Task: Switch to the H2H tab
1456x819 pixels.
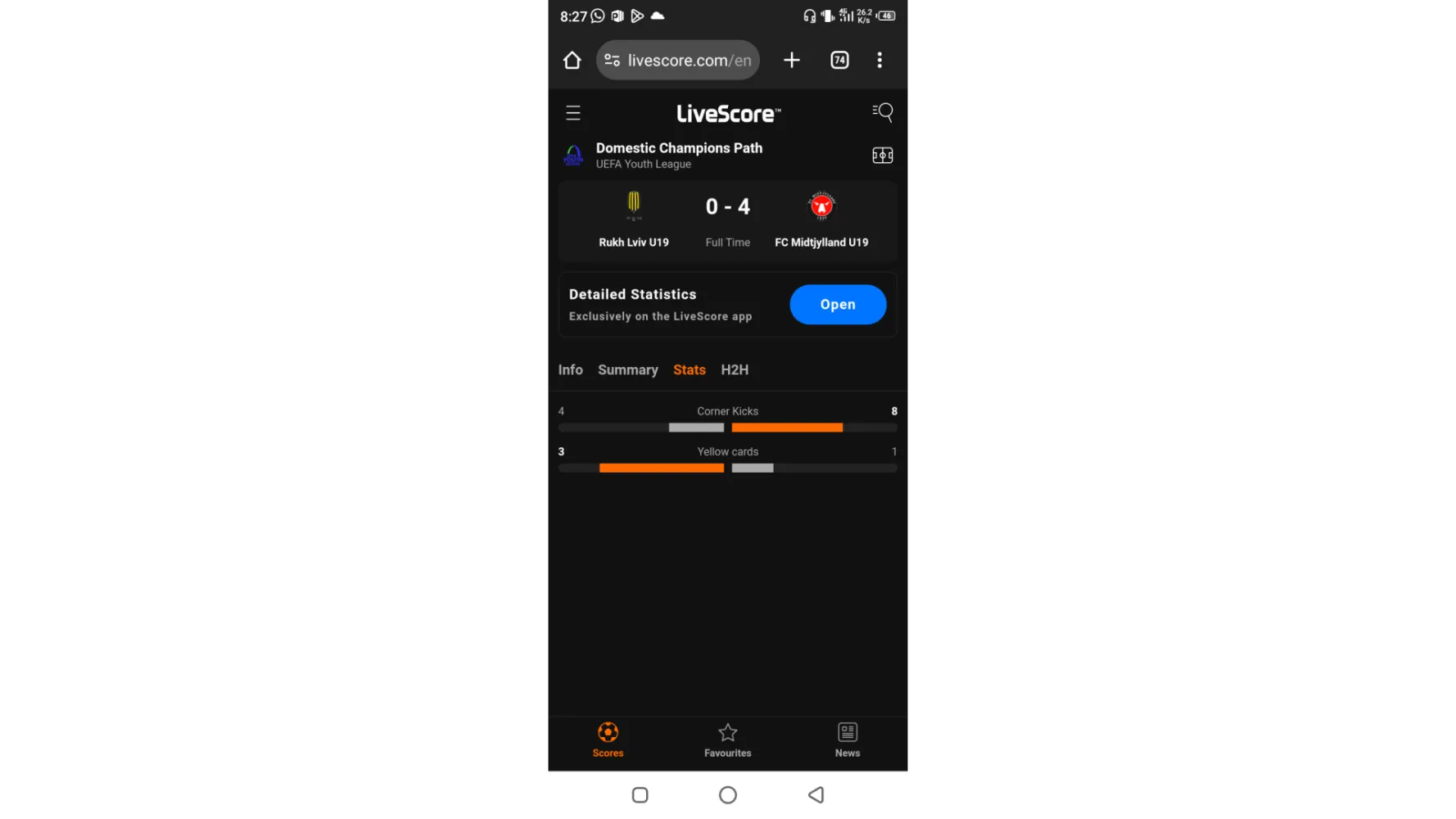Action: 735,370
